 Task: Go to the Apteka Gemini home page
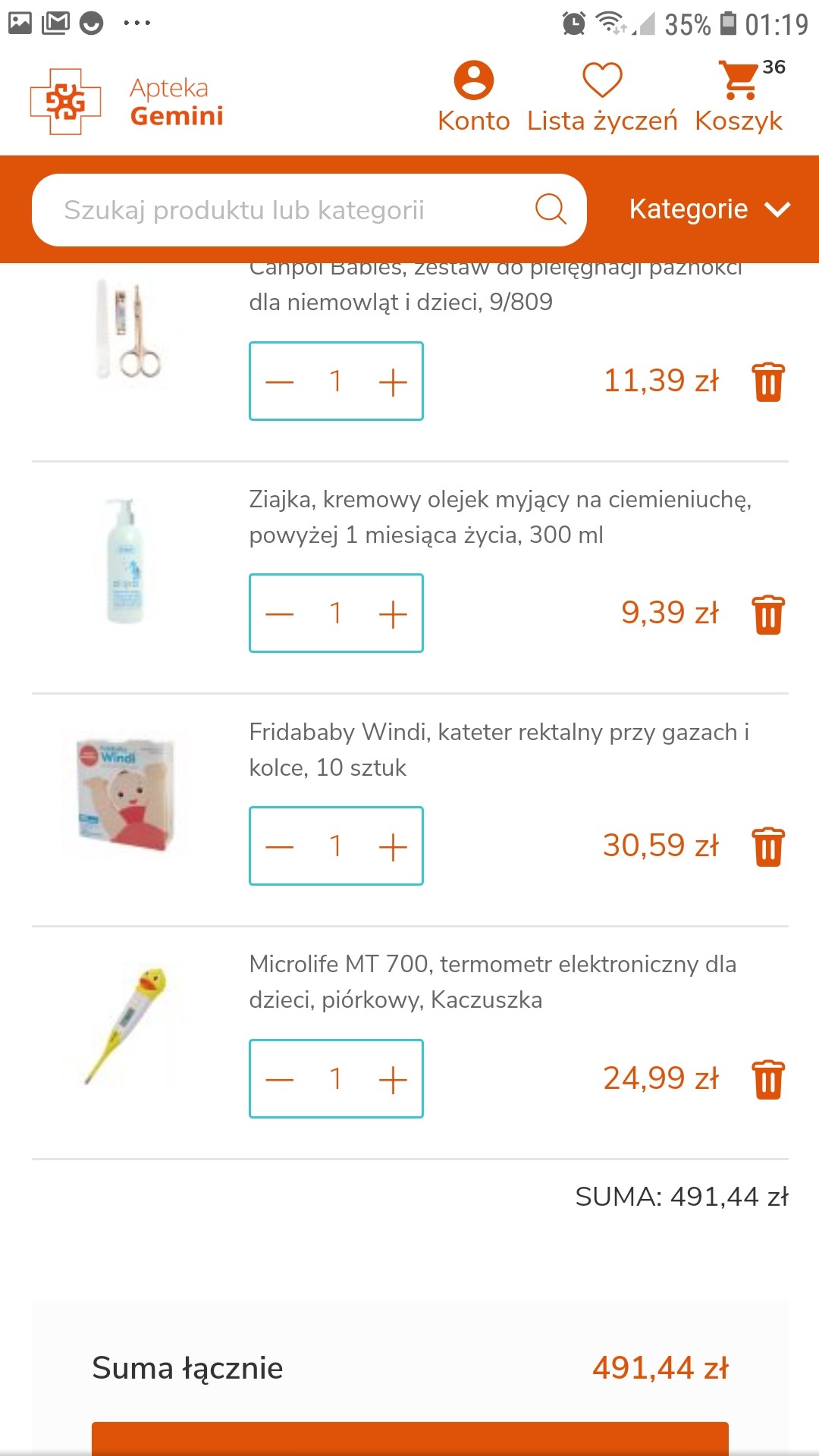point(127,102)
